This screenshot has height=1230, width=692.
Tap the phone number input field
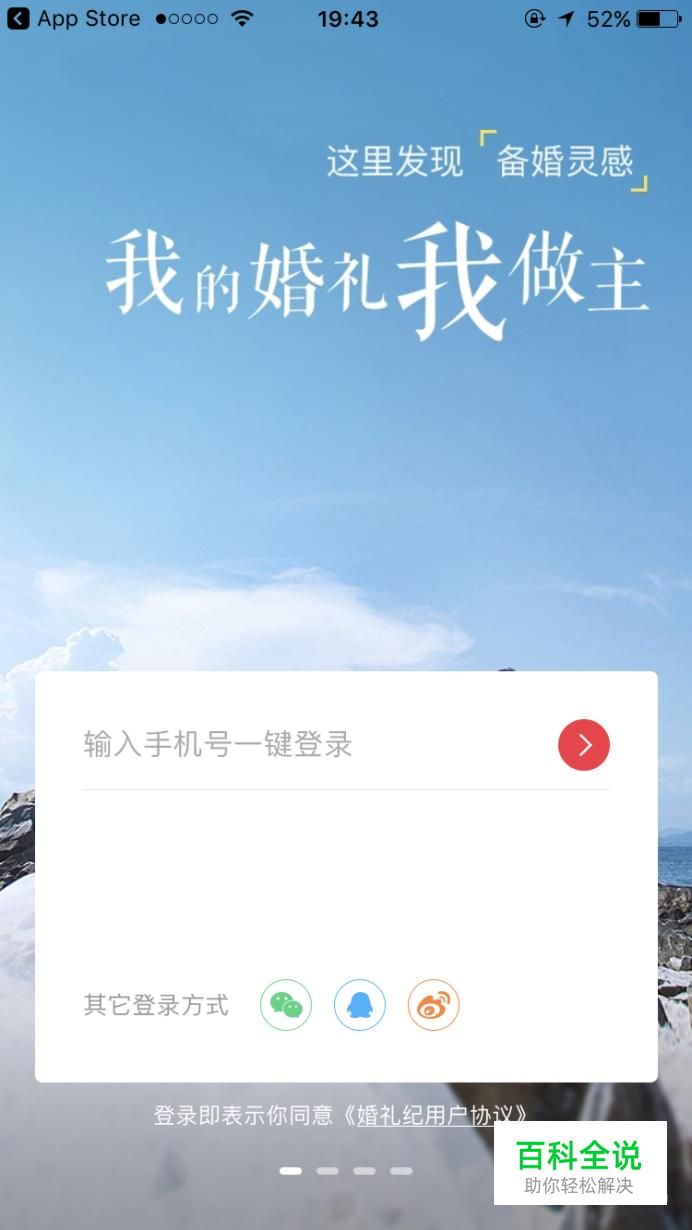pyautogui.click(x=300, y=745)
